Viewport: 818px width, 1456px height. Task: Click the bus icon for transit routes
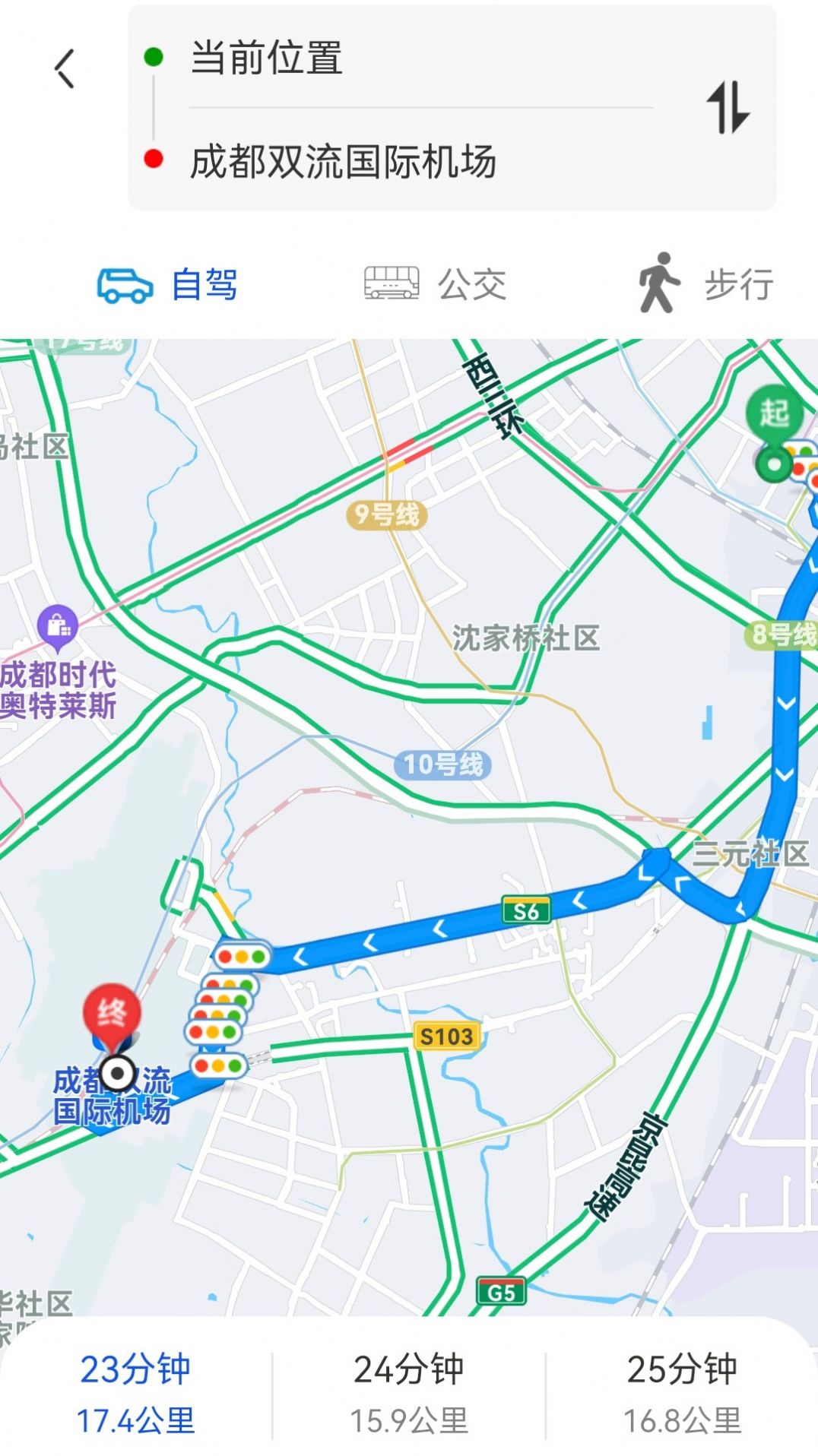391,283
